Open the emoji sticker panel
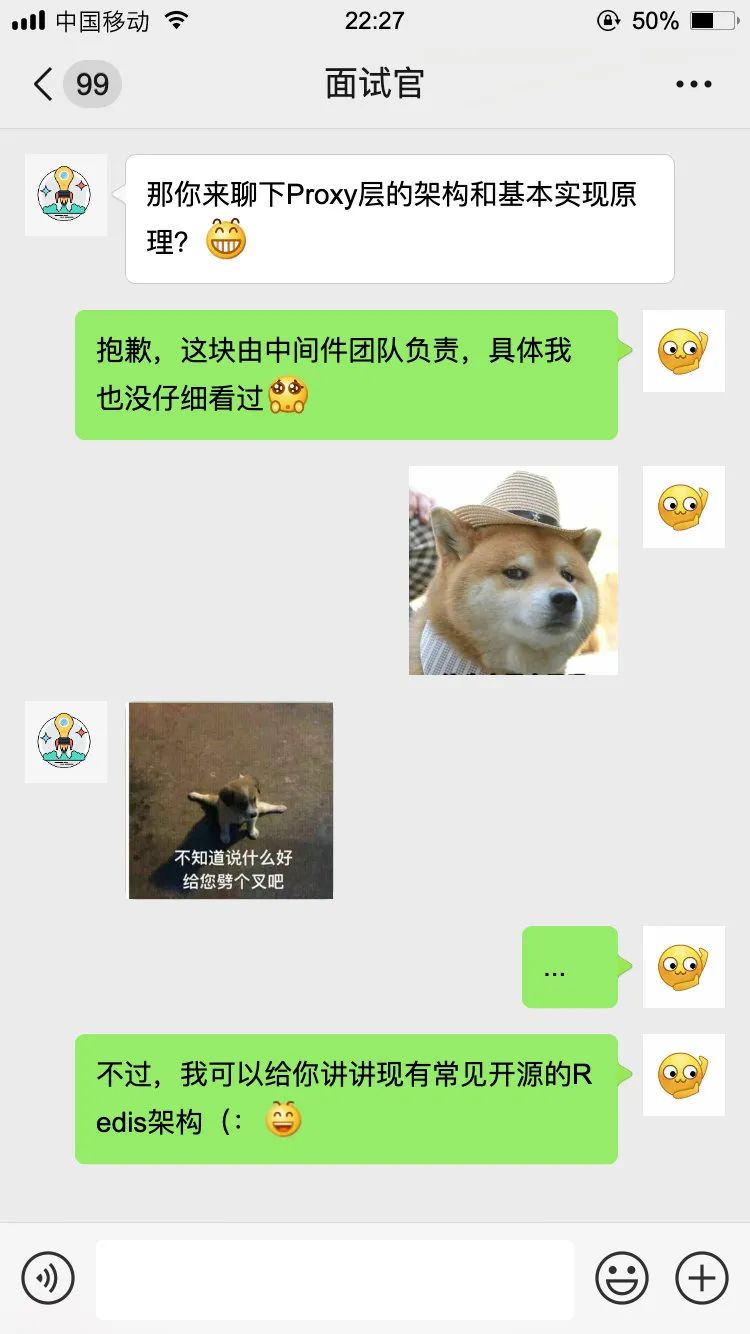 622,1278
